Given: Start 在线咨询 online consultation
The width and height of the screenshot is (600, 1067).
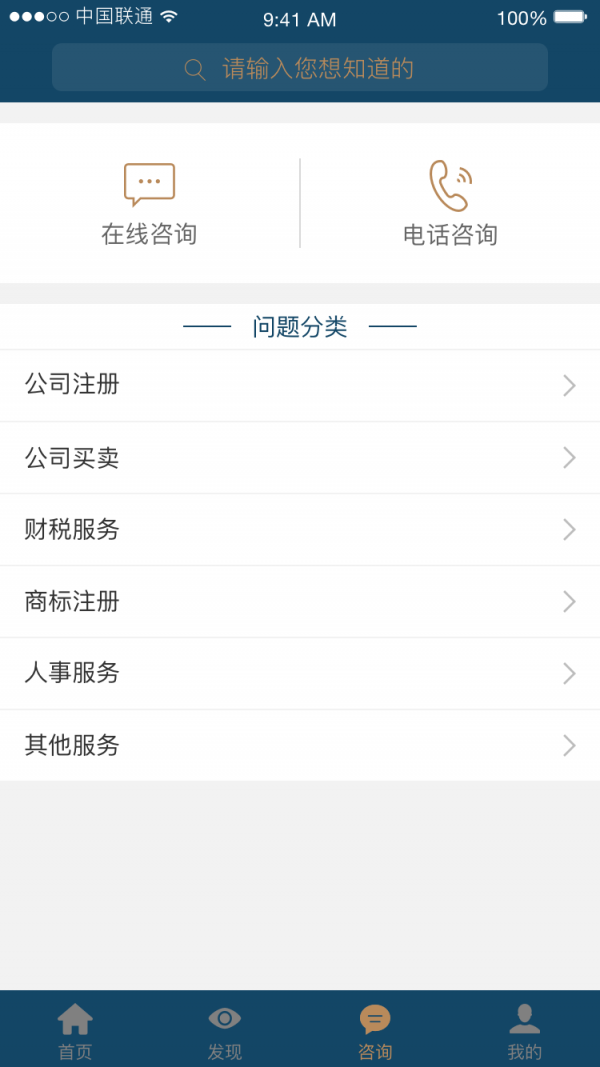Looking at the screenshot, I should pyautogui.click(x=149, y=204).
